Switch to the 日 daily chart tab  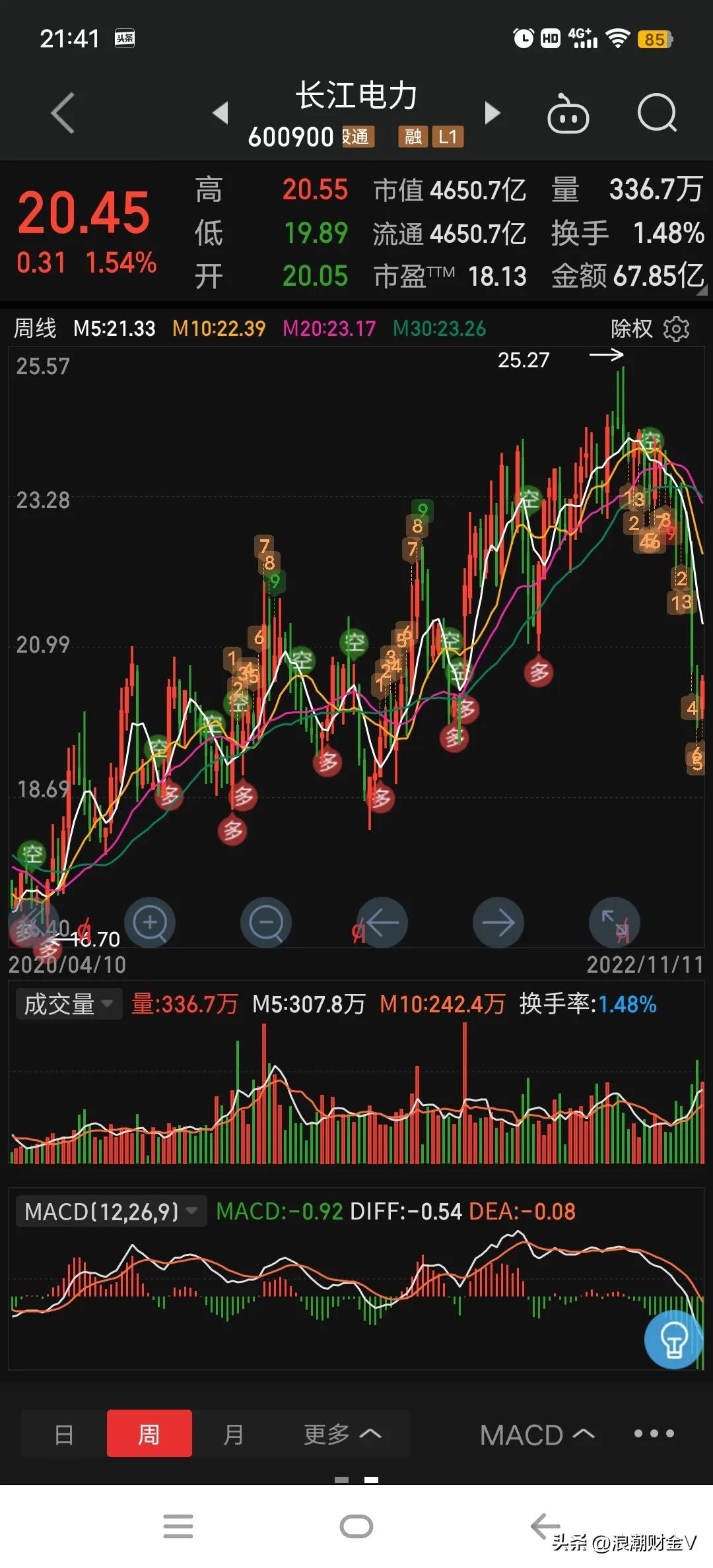[64, 1434]
